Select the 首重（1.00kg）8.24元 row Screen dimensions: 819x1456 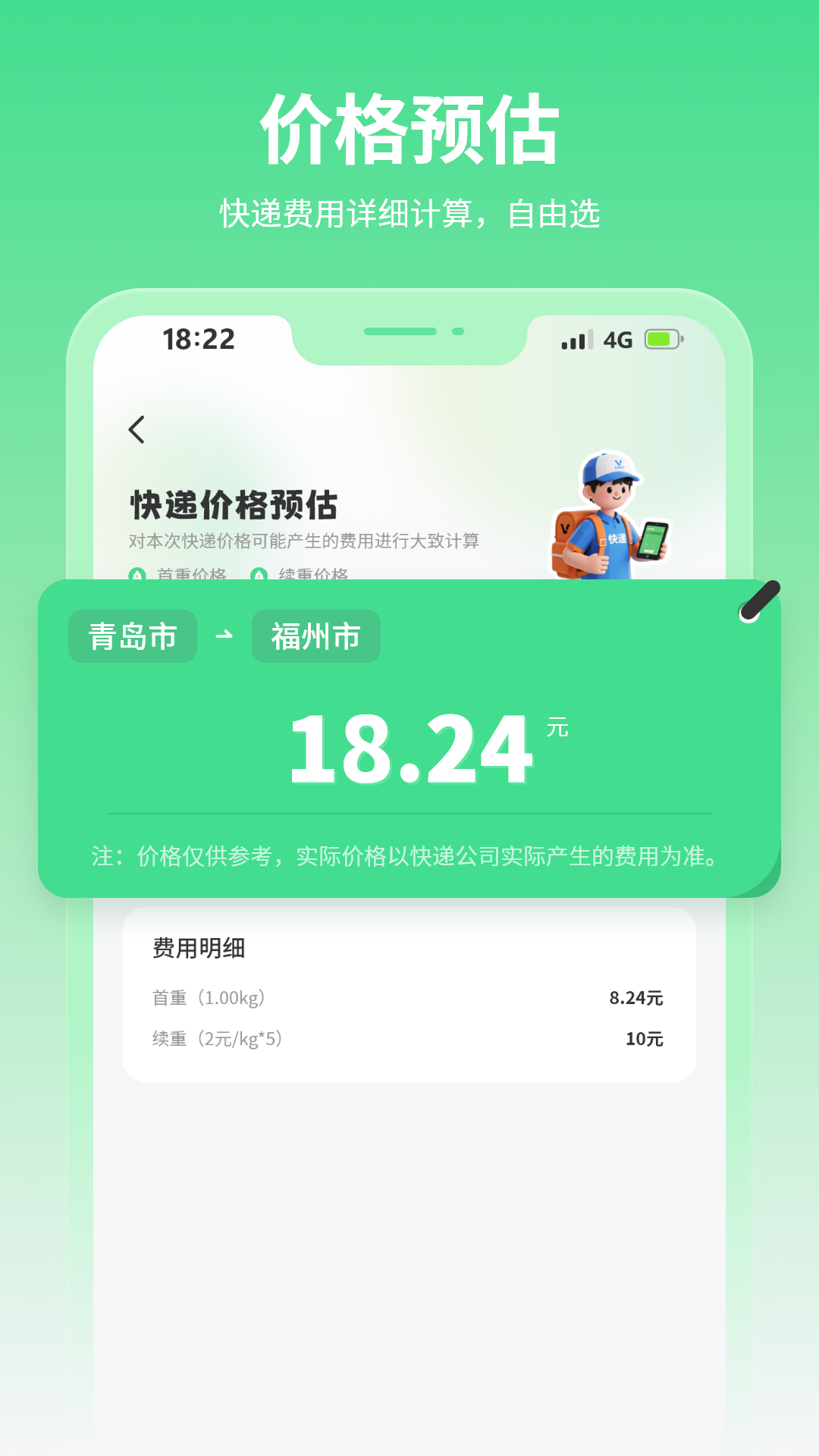click(x=409, y=998)
